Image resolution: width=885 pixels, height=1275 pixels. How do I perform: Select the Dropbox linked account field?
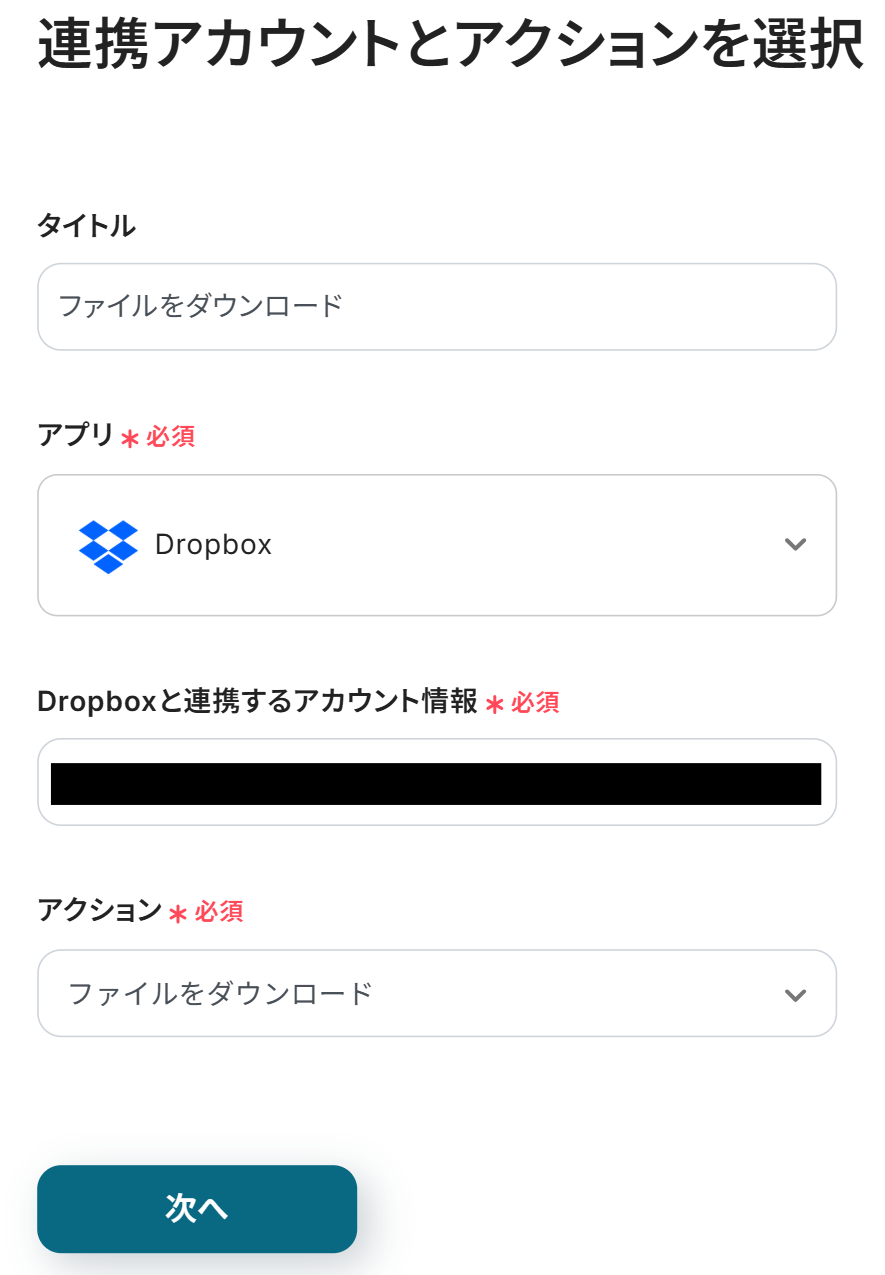pos(436,782)
